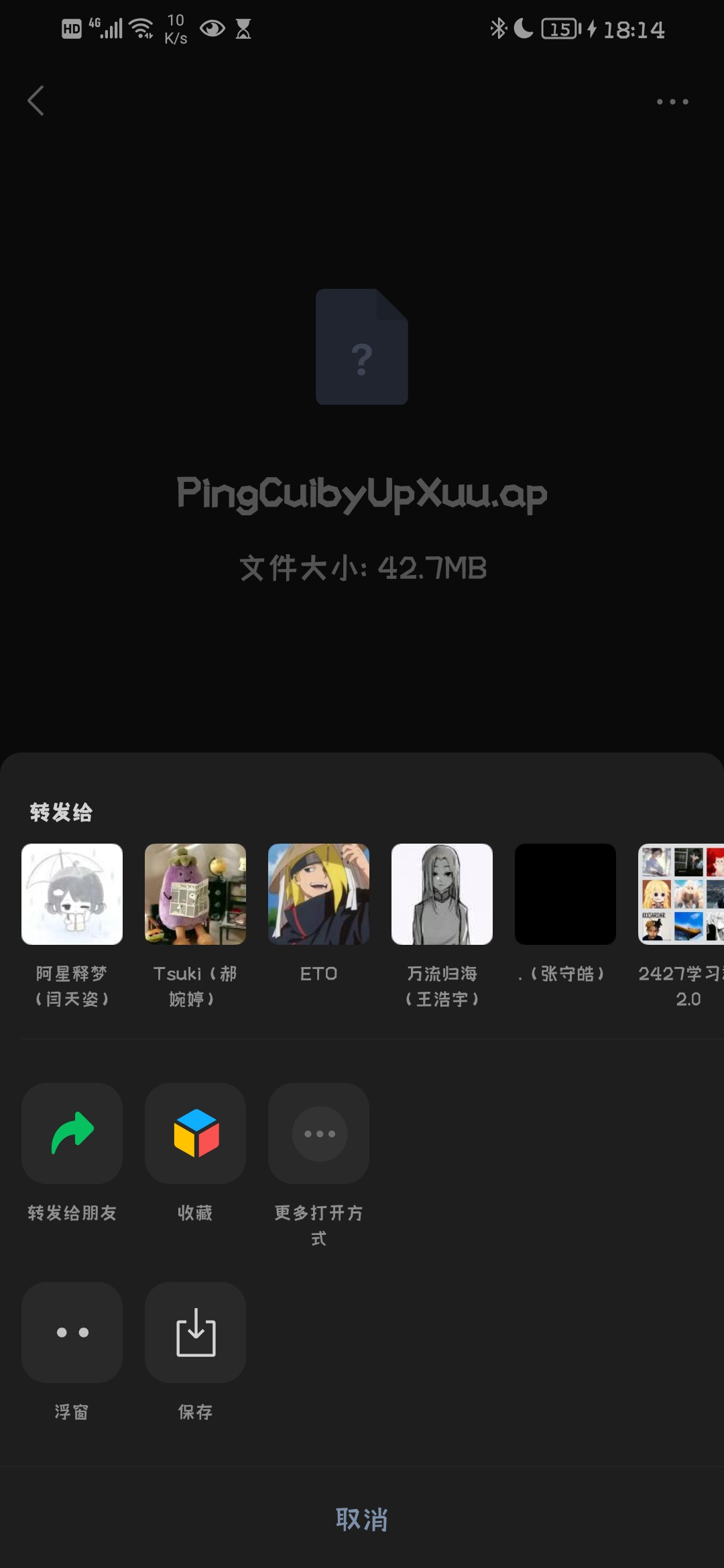724x1568 pixels.
Task: Open 更多打开方式 for more options
Action: pyautogui.click(x=318, y=1134)
